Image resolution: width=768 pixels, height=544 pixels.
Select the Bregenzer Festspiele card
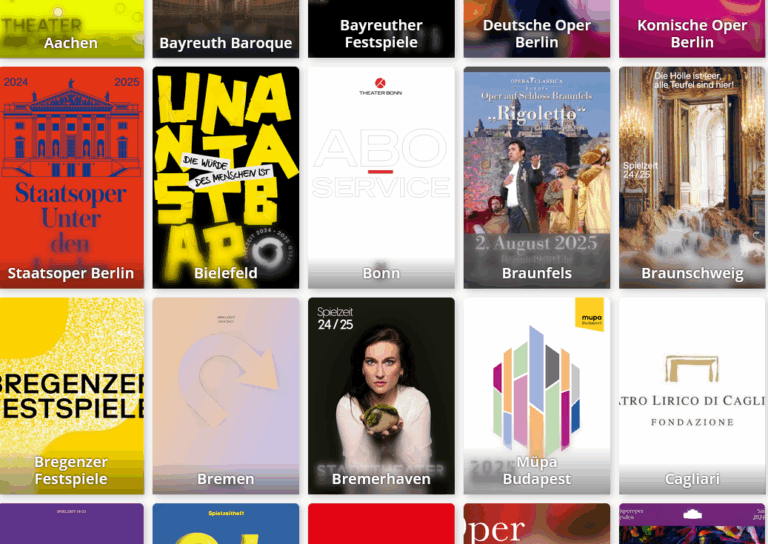click(71, 395)
